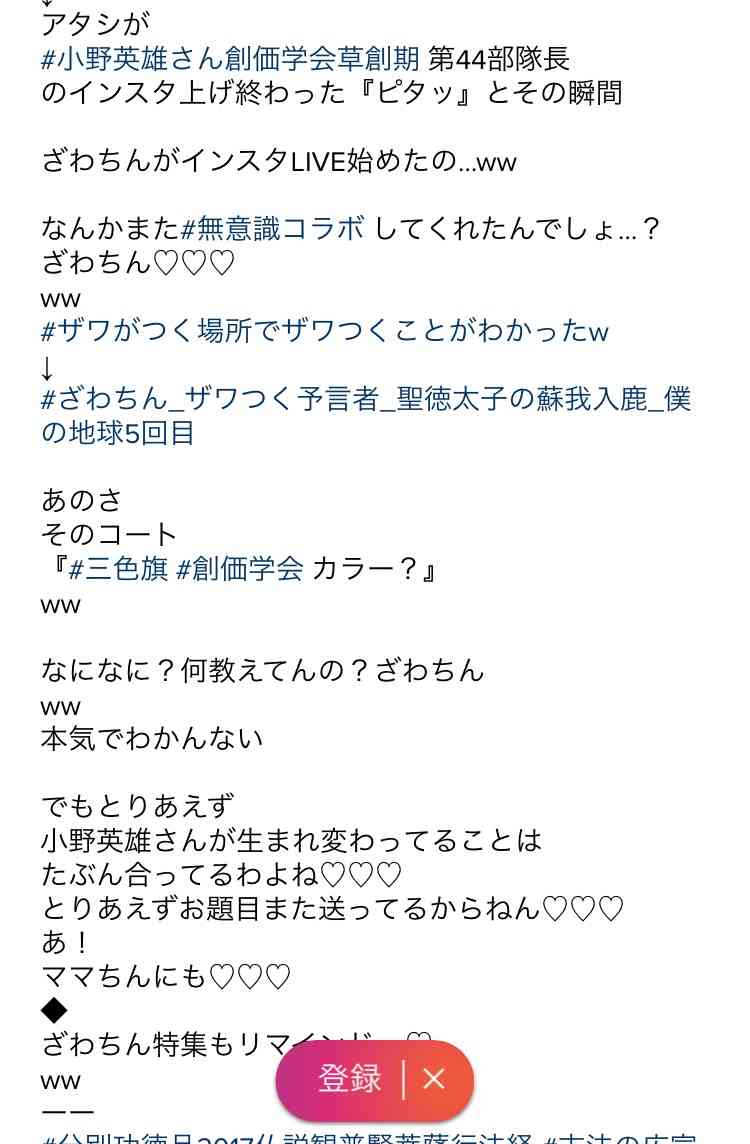The height and width of the screenshot is (1144, 750).
Task: Open the #三色旗 hashtag
Action: point(118,570)
